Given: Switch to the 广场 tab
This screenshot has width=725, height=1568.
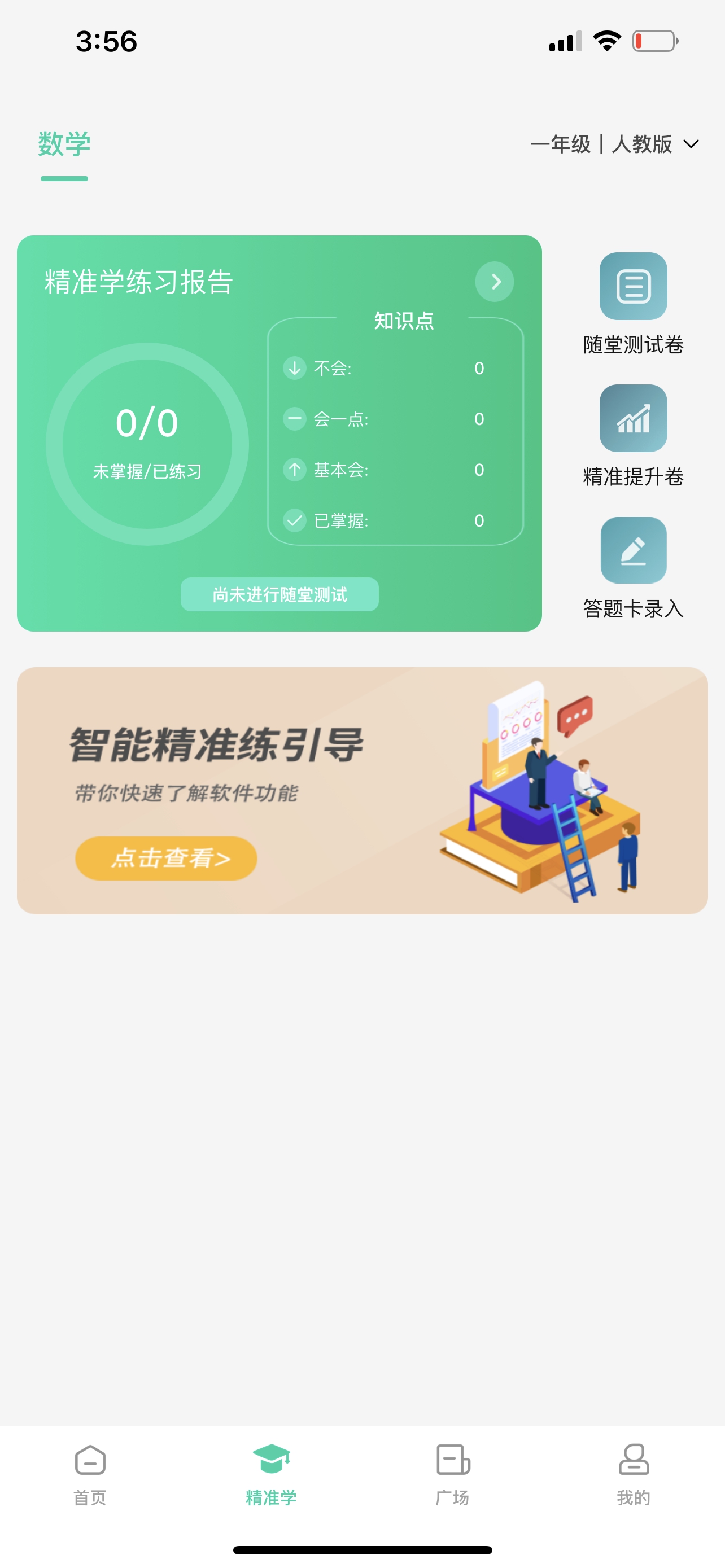Looking at the screenshot, I should [452, 1474].
